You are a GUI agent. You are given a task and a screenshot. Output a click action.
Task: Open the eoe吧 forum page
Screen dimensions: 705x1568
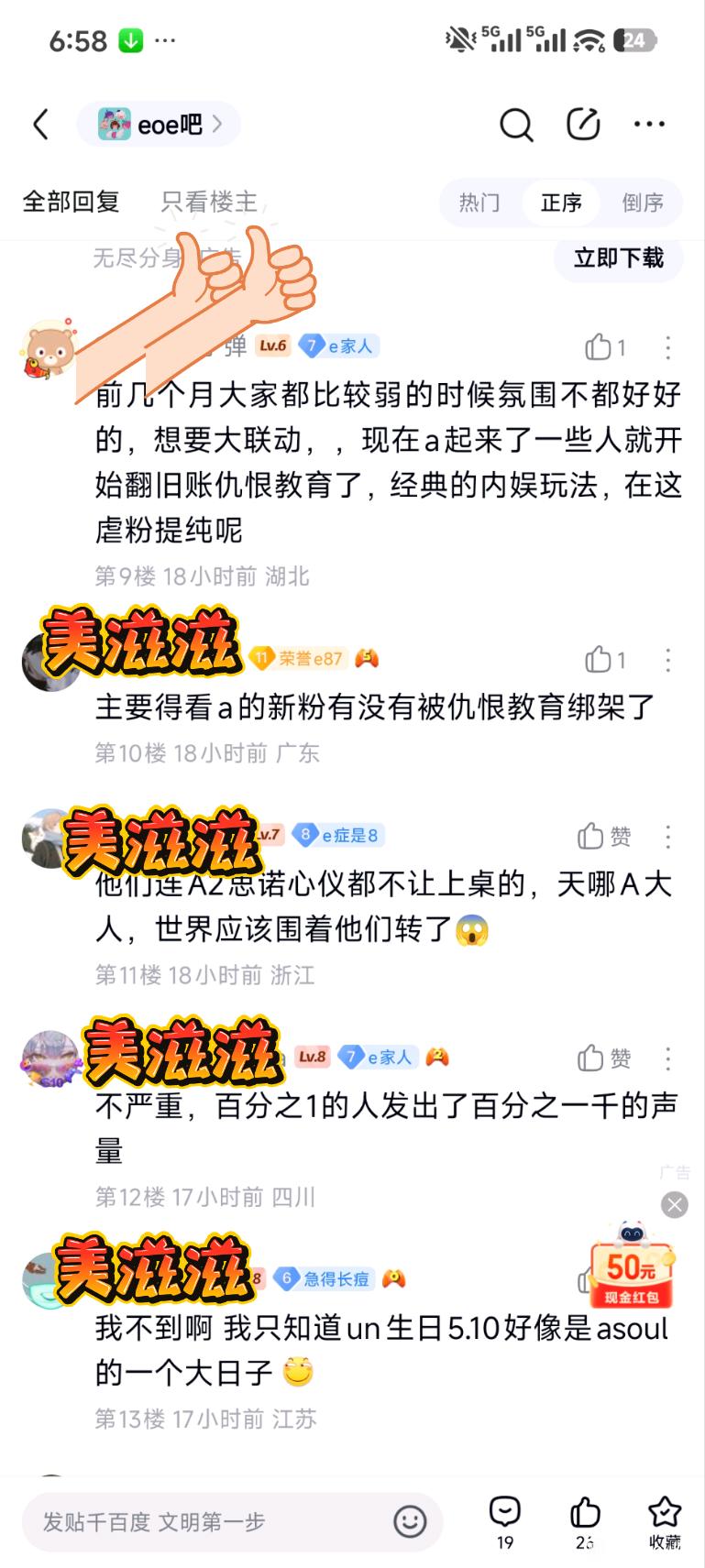(159, 125)
